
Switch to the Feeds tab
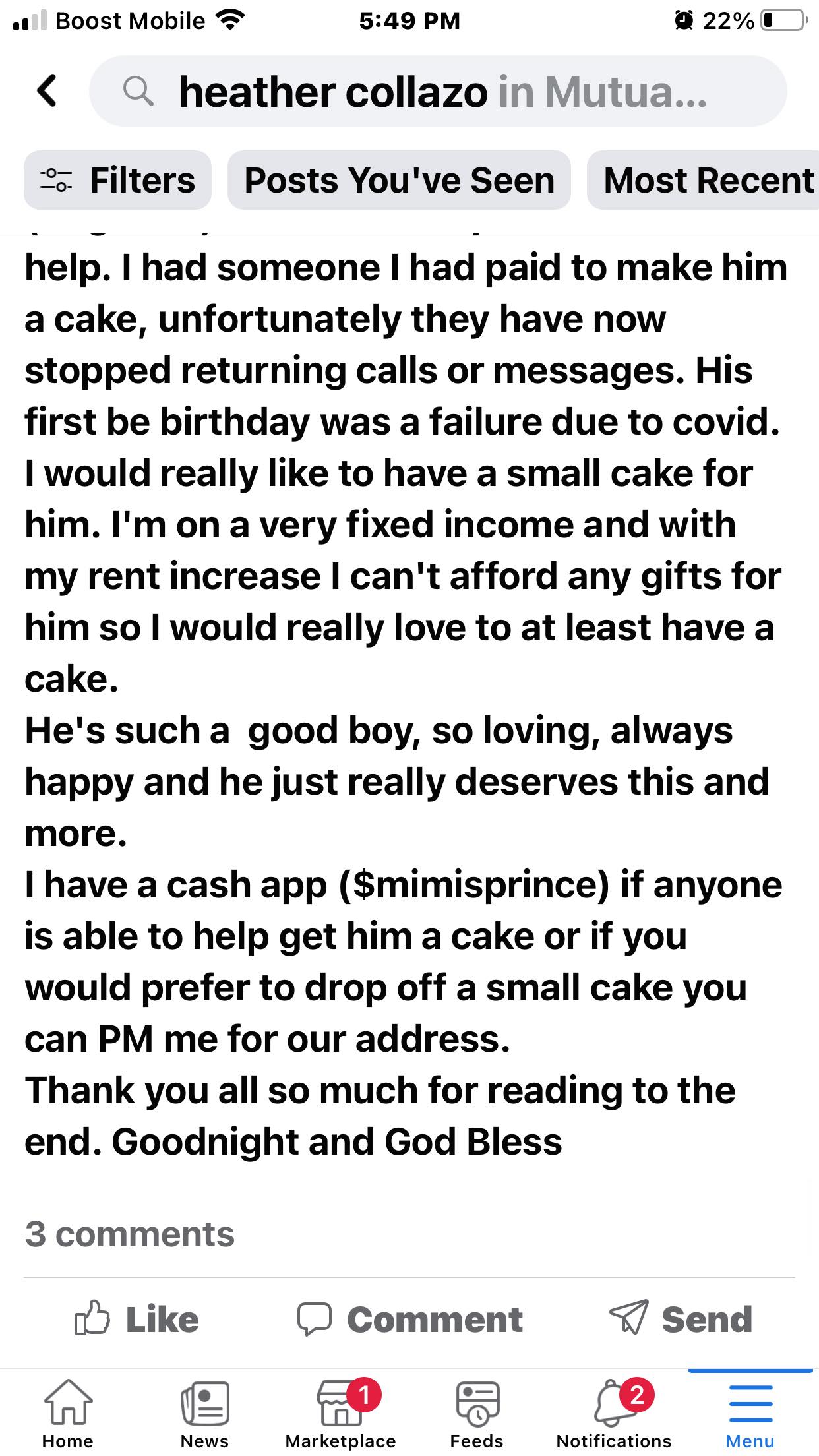click(477, 1412)
